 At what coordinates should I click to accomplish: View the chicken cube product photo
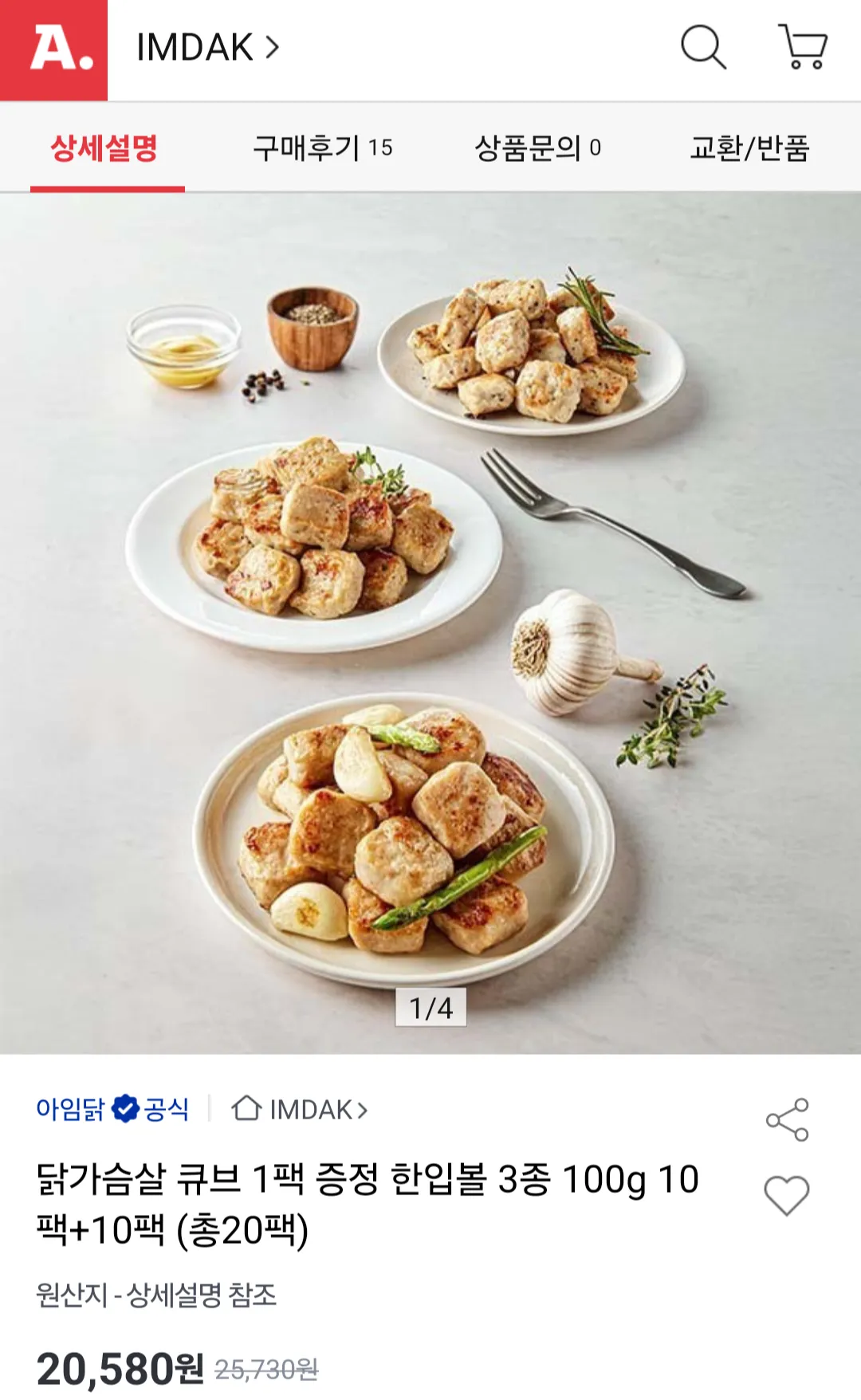click(431, 622)
